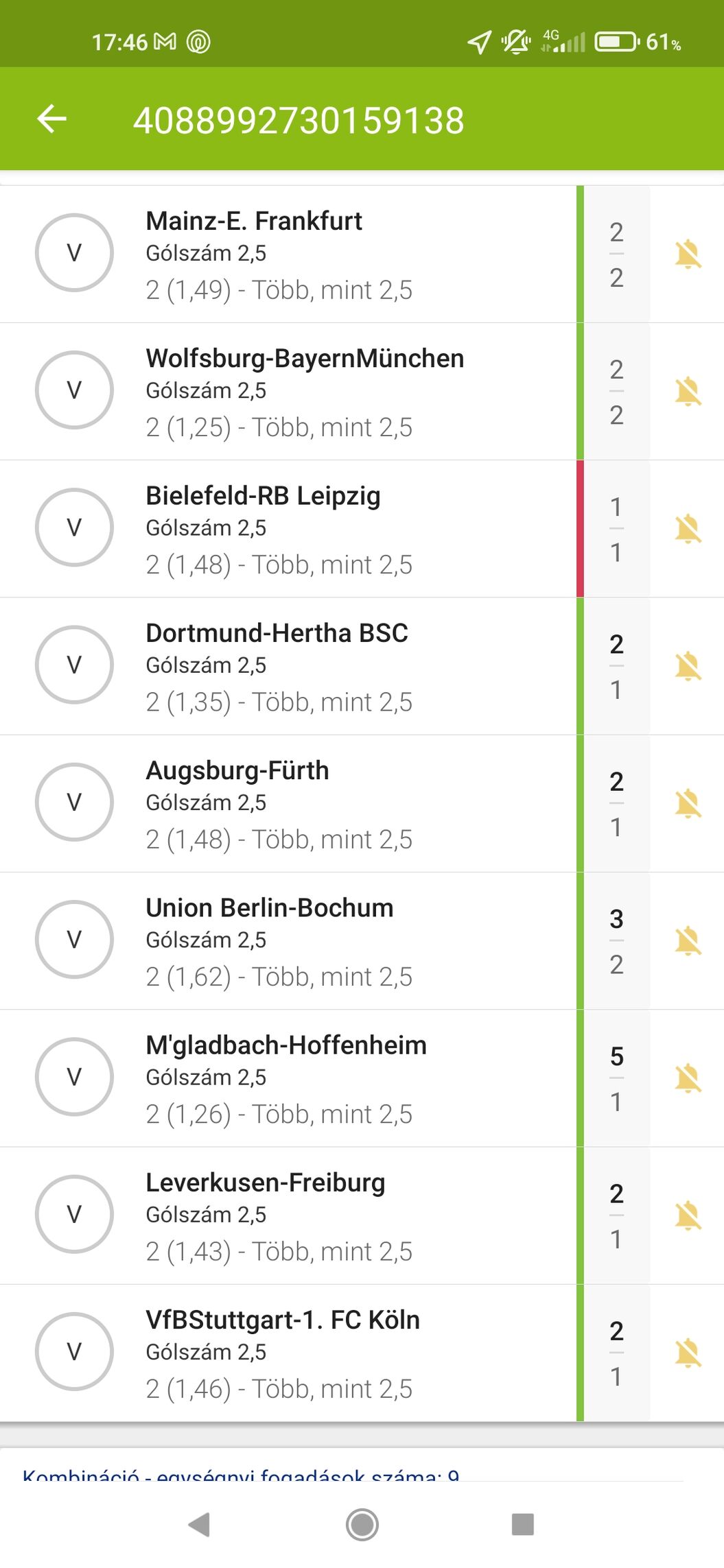Go back using the header arrow

52,119
